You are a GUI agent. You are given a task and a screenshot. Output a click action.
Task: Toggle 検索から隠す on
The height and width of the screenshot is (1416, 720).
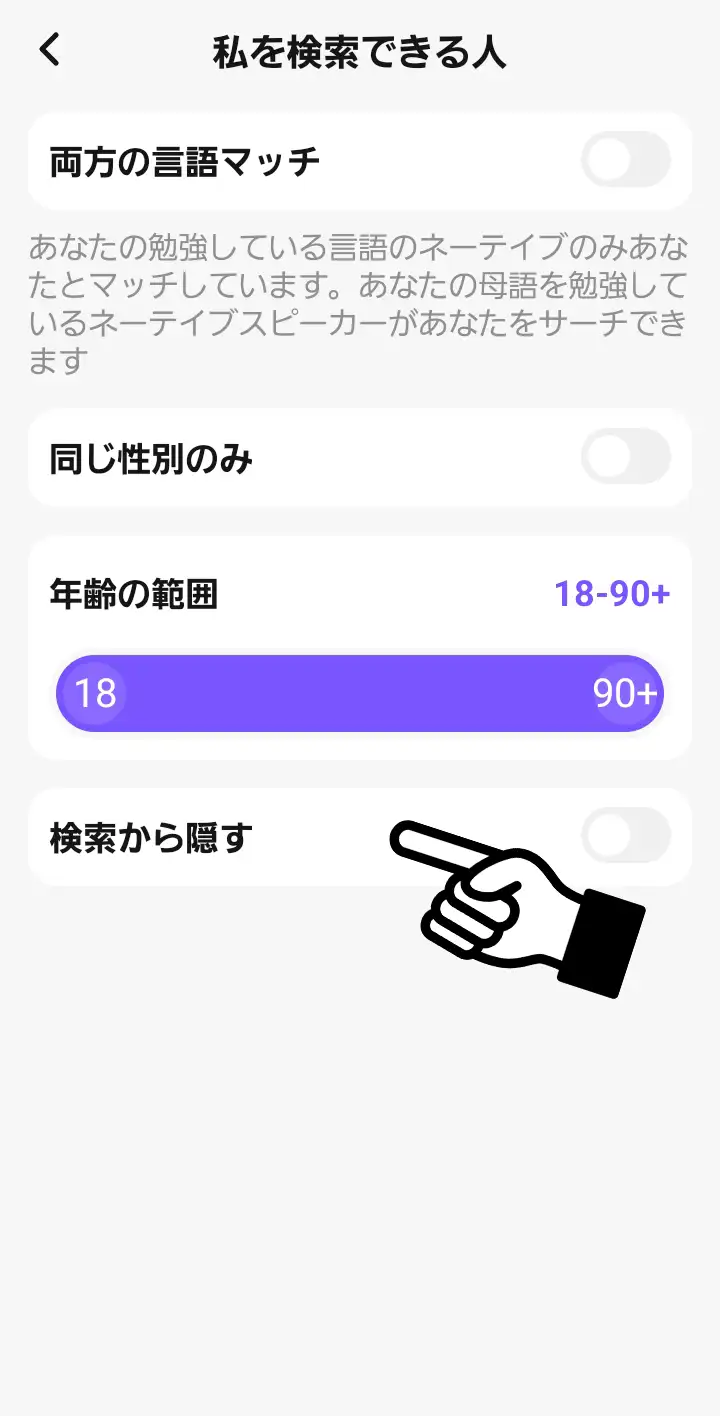click(x=626, y=836)
